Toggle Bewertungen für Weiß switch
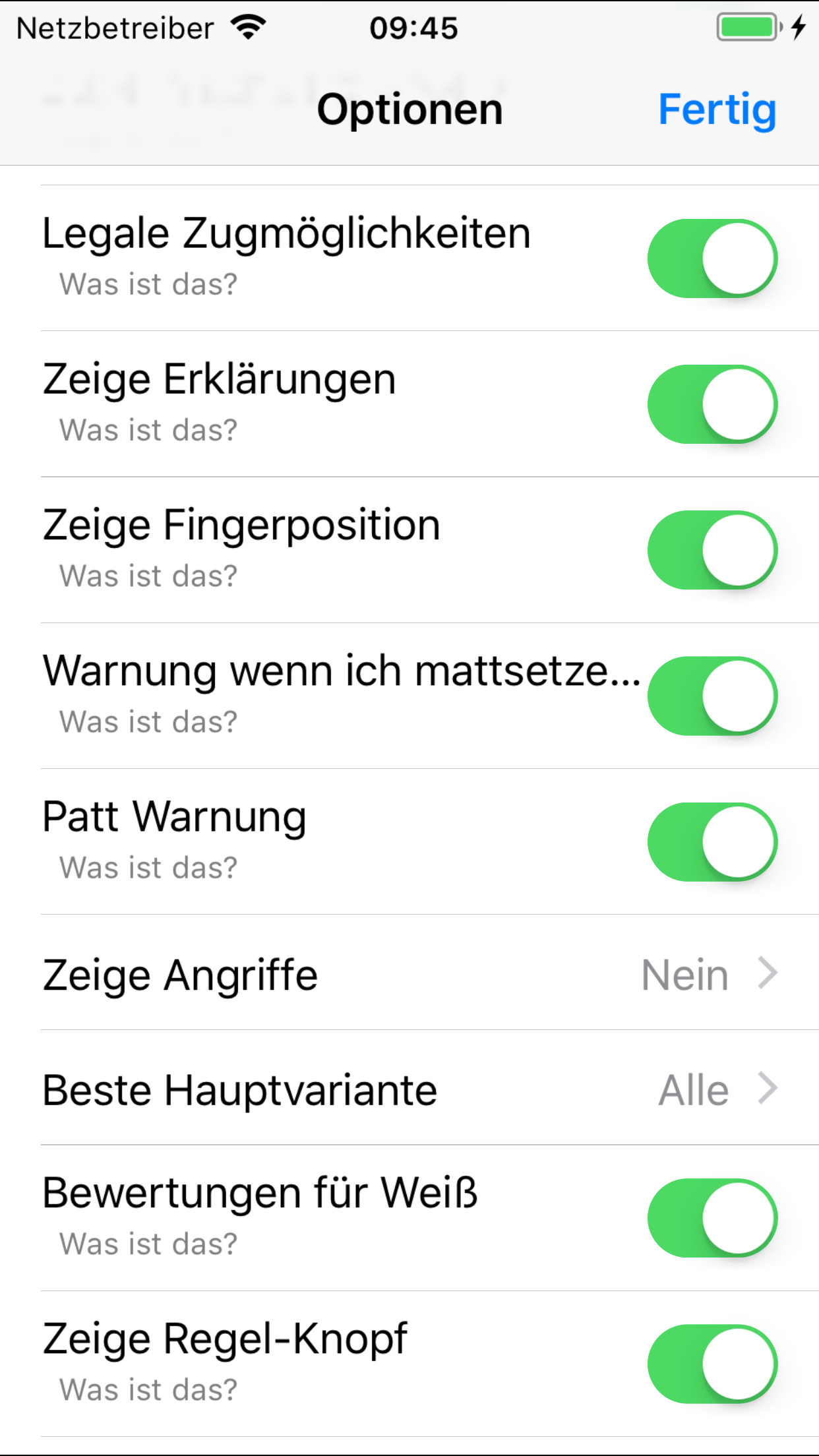819x1456 pixels. 712,1218
